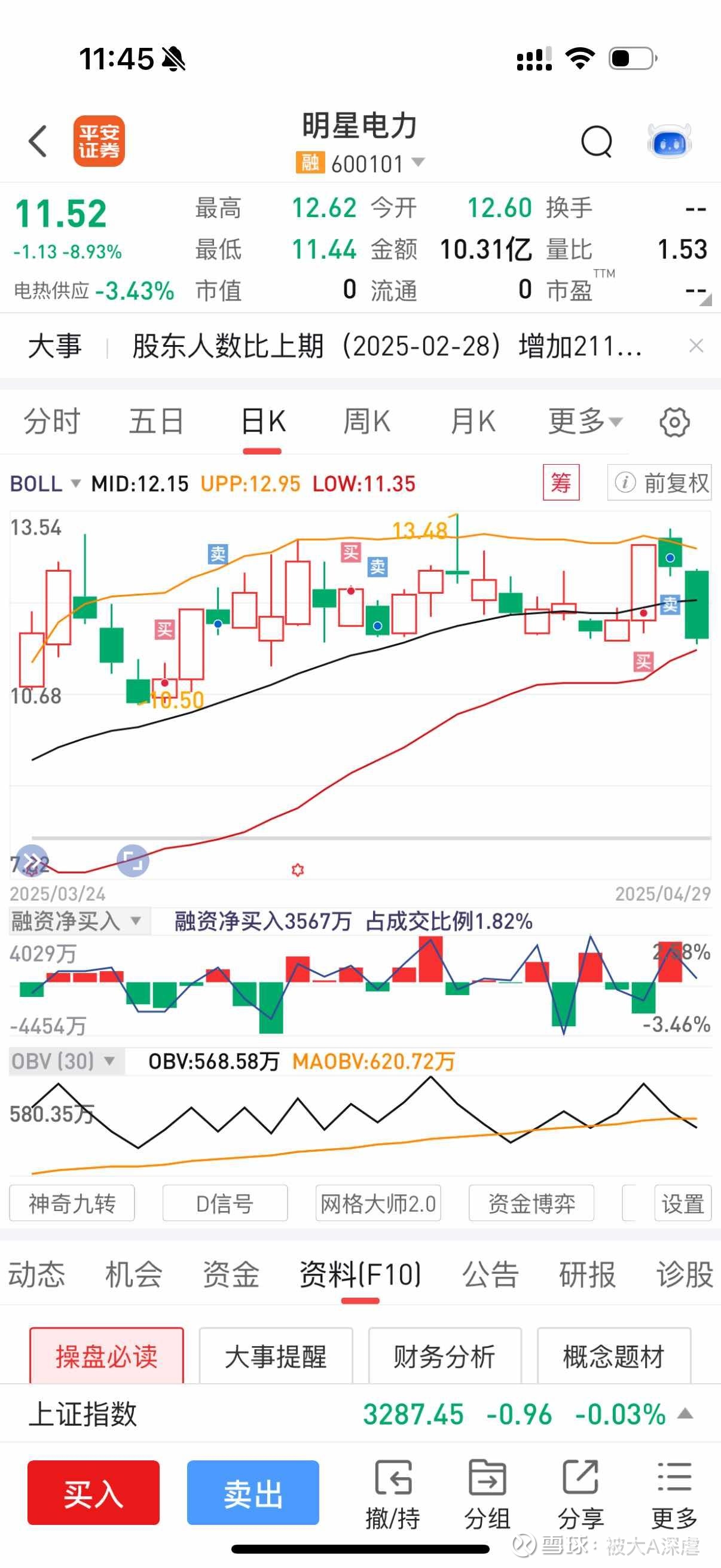The width and height of the screenshot is (721, 1568).
Task: Click the AI assistant robot icon
Action: point(670,141)
